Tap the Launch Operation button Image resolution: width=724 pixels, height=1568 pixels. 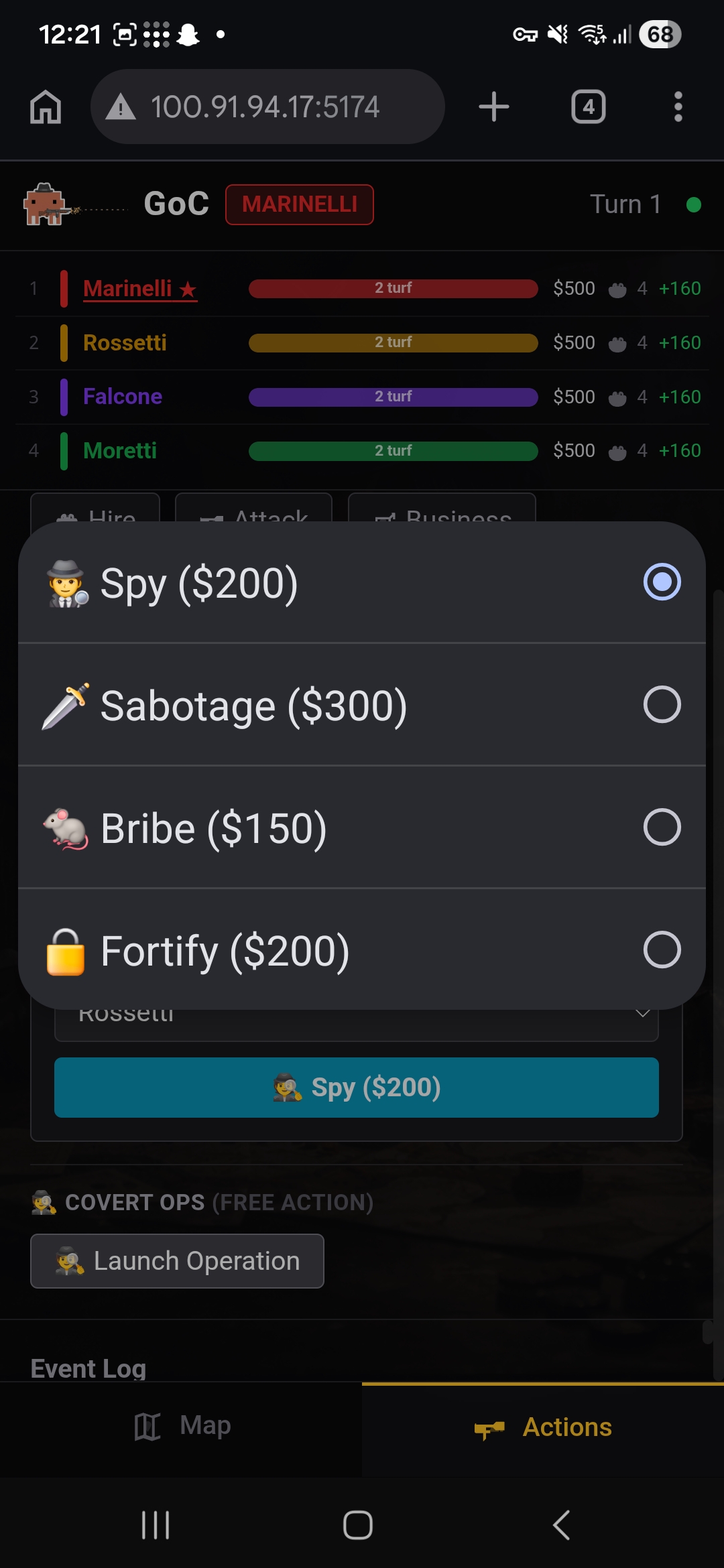[x=177, y=1260]
